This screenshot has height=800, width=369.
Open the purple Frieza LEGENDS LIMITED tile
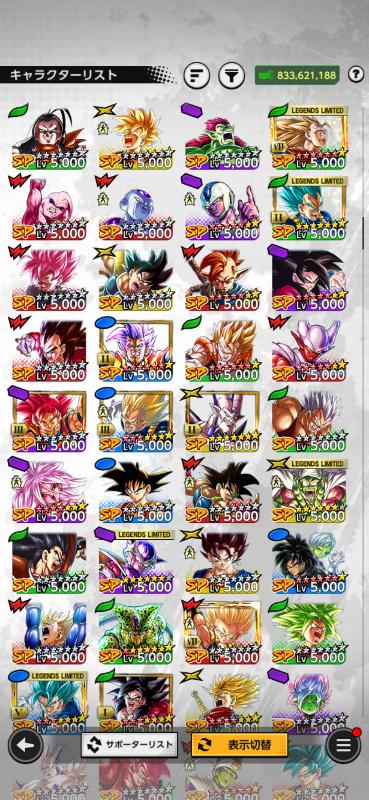[136, 560]
